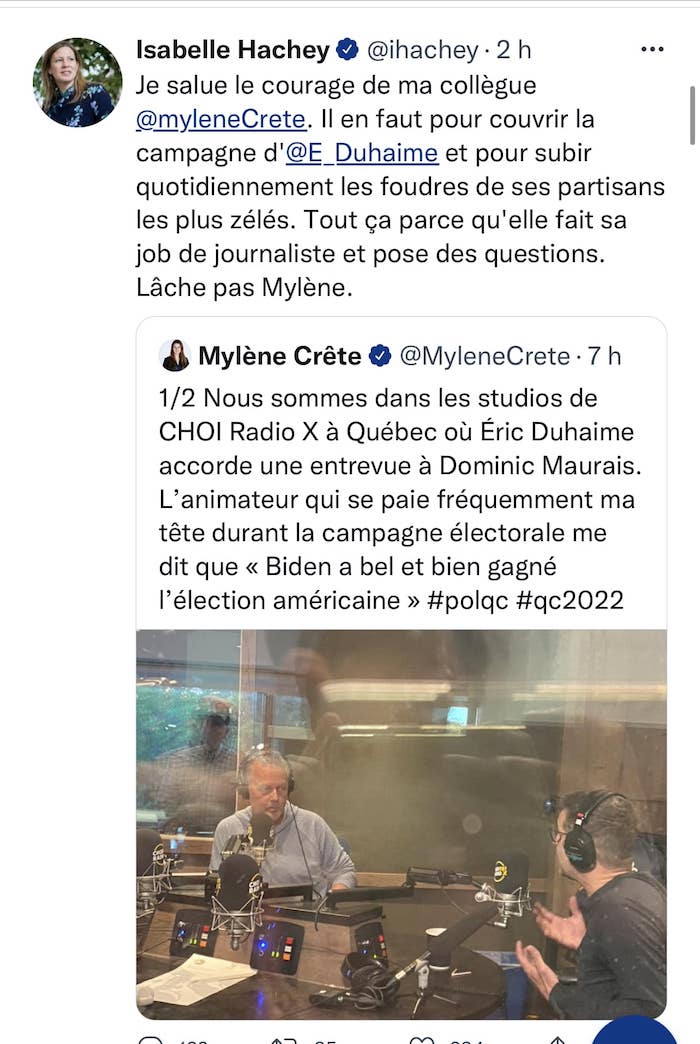Open the @E_Duhaime mention link
Viewport: 700px width, 1044px height.
point(361,153)
